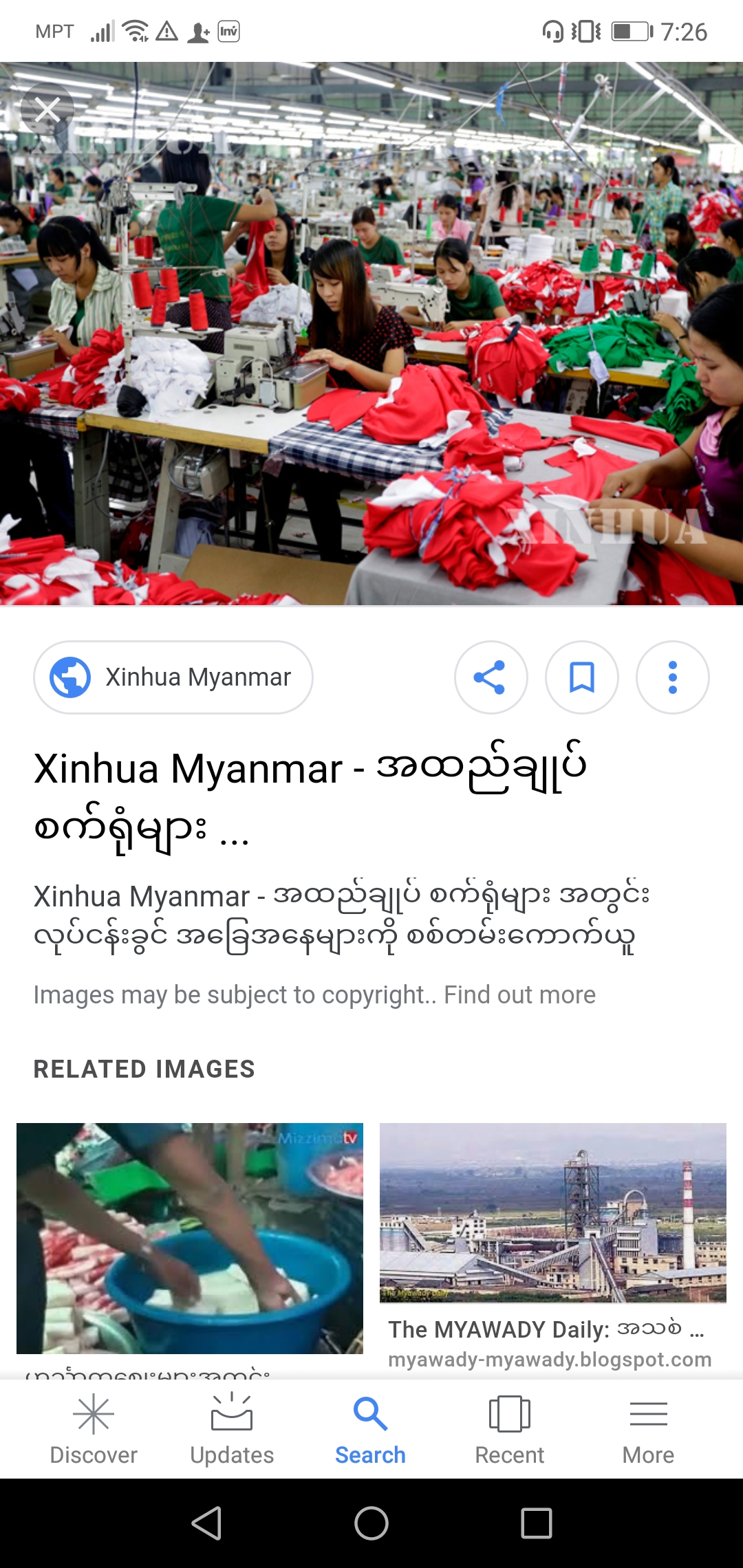Visit myawady-myawady.blogspot.com result

(x=549, y=1360)
